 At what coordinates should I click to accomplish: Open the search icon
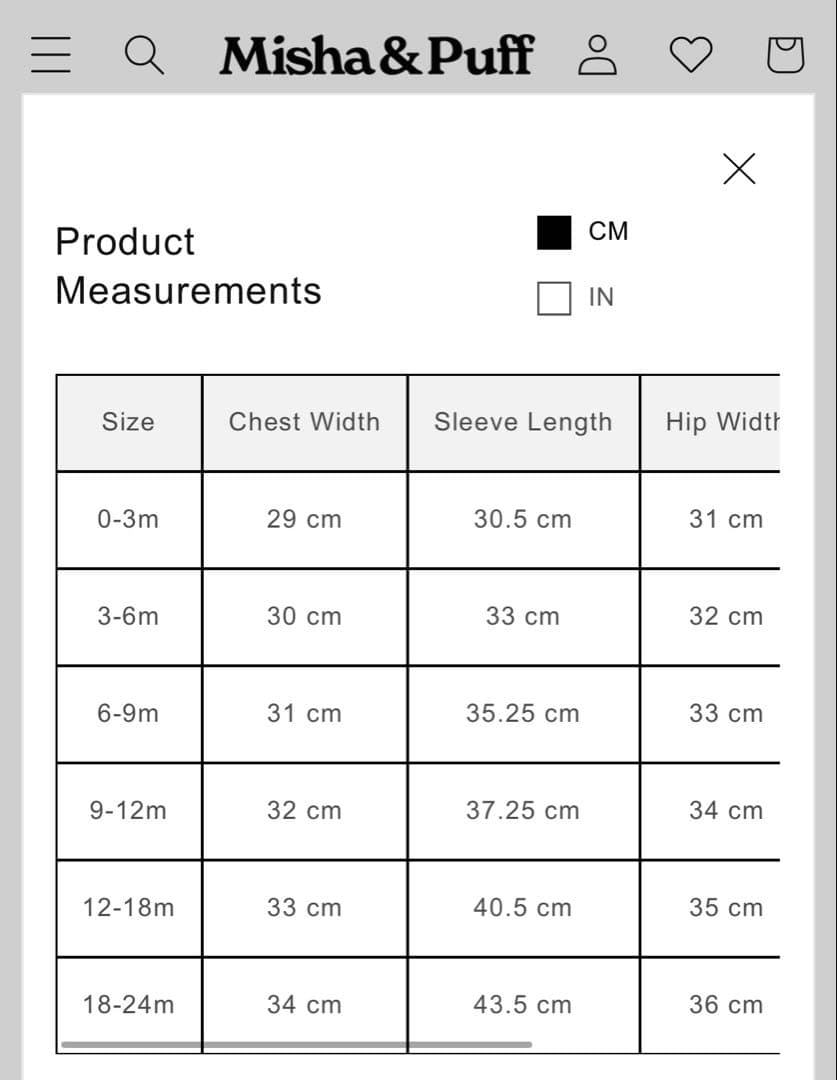click(143, 54)
